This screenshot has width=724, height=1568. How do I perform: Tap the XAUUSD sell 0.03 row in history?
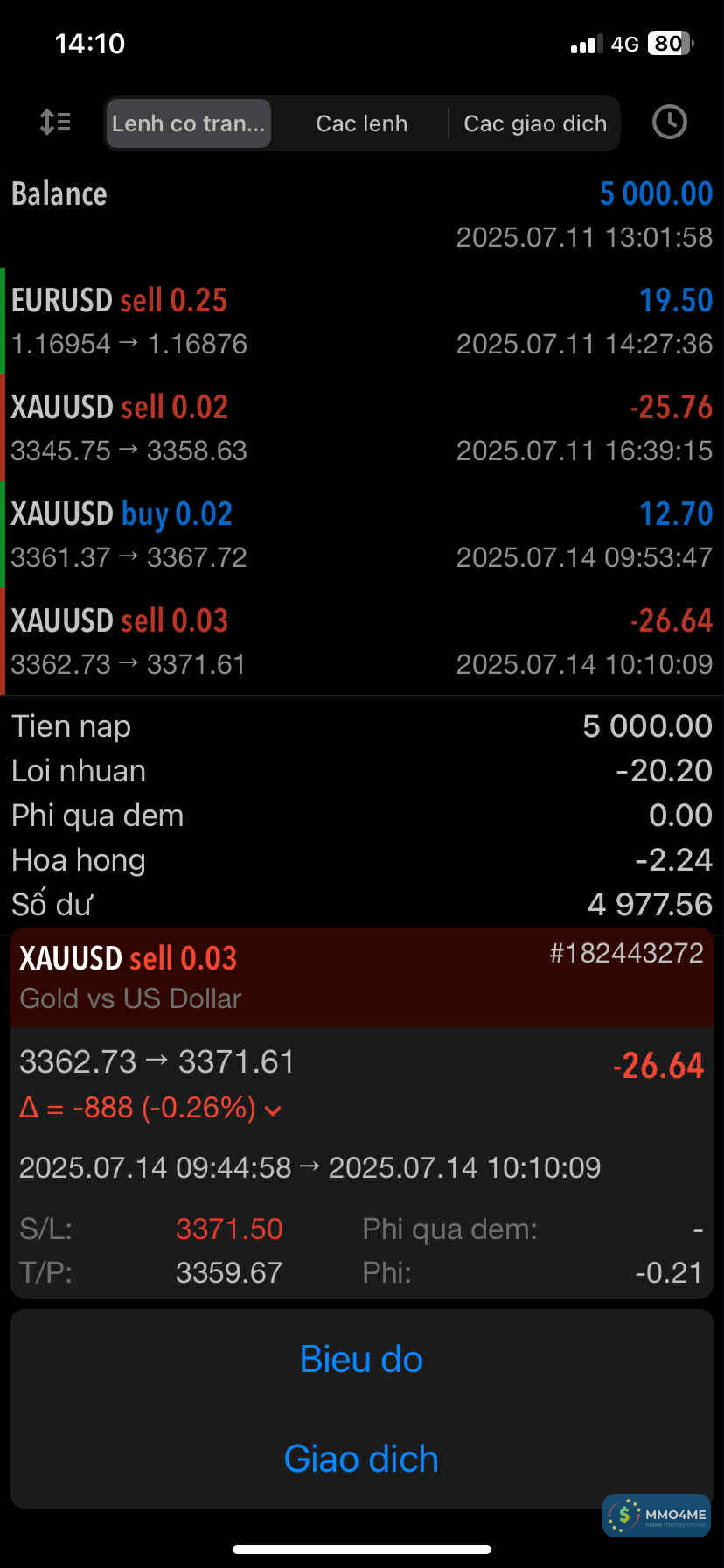(361, 641)
